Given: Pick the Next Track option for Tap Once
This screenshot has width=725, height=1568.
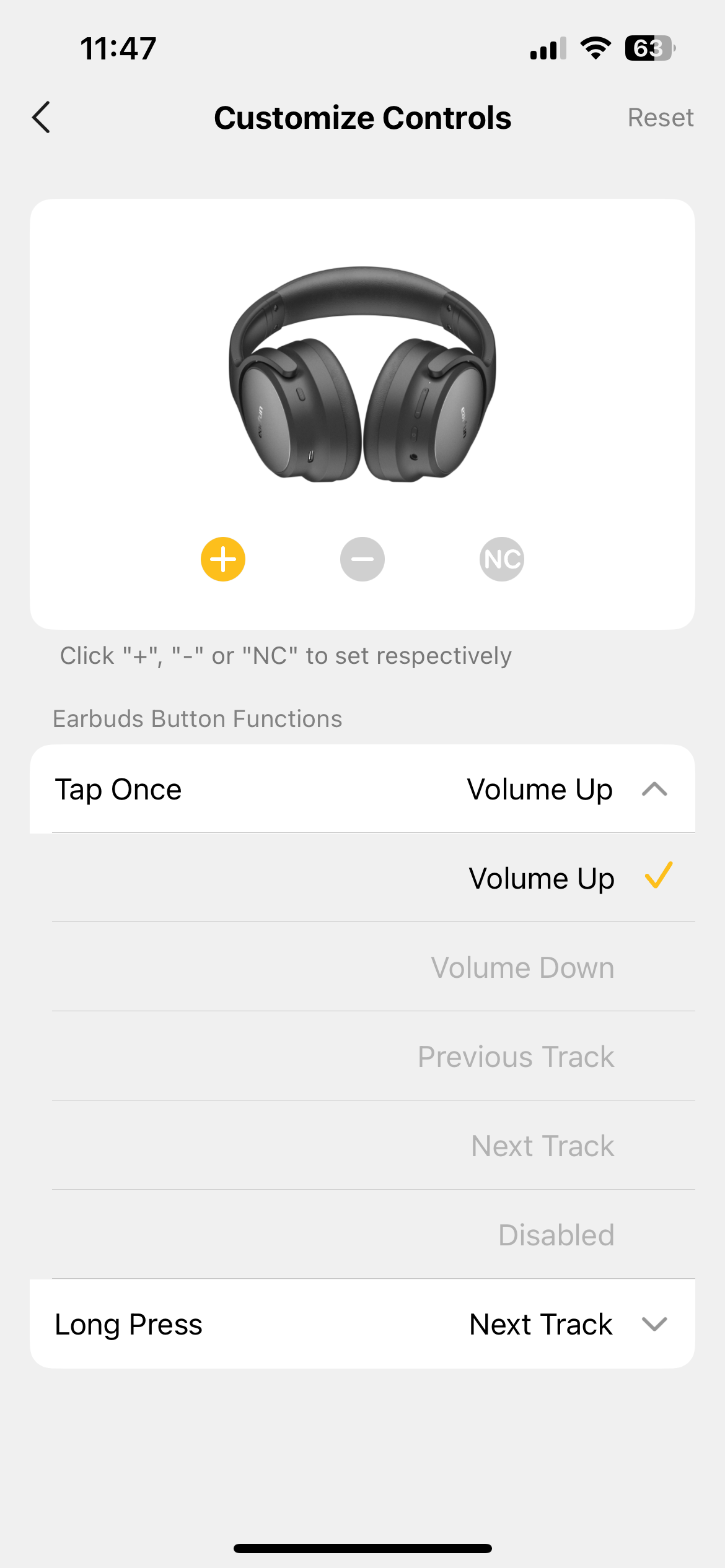Looking at the screenshot, I should point(542,1146).
